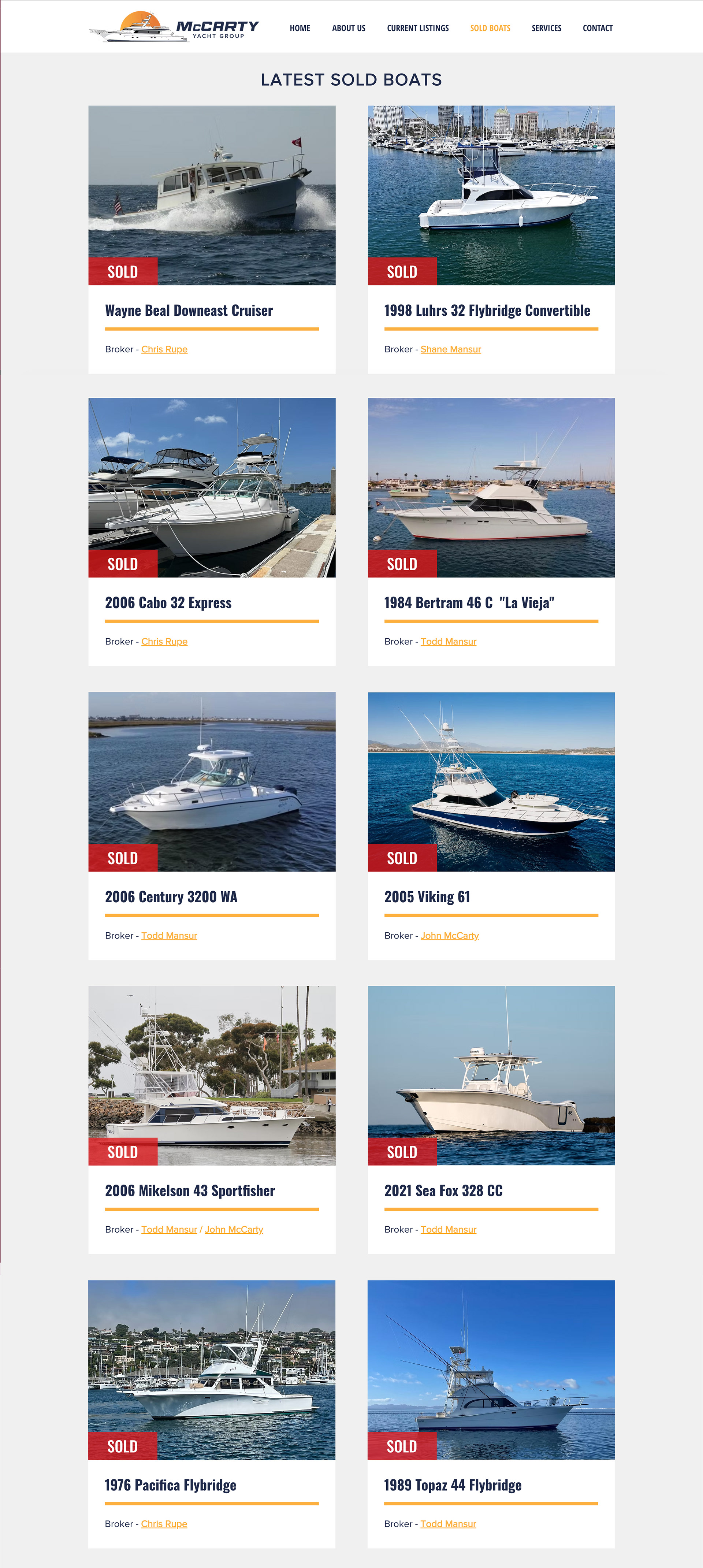Open the 1984 Bertram 46 C La Vieja

(x=469, y=603)
